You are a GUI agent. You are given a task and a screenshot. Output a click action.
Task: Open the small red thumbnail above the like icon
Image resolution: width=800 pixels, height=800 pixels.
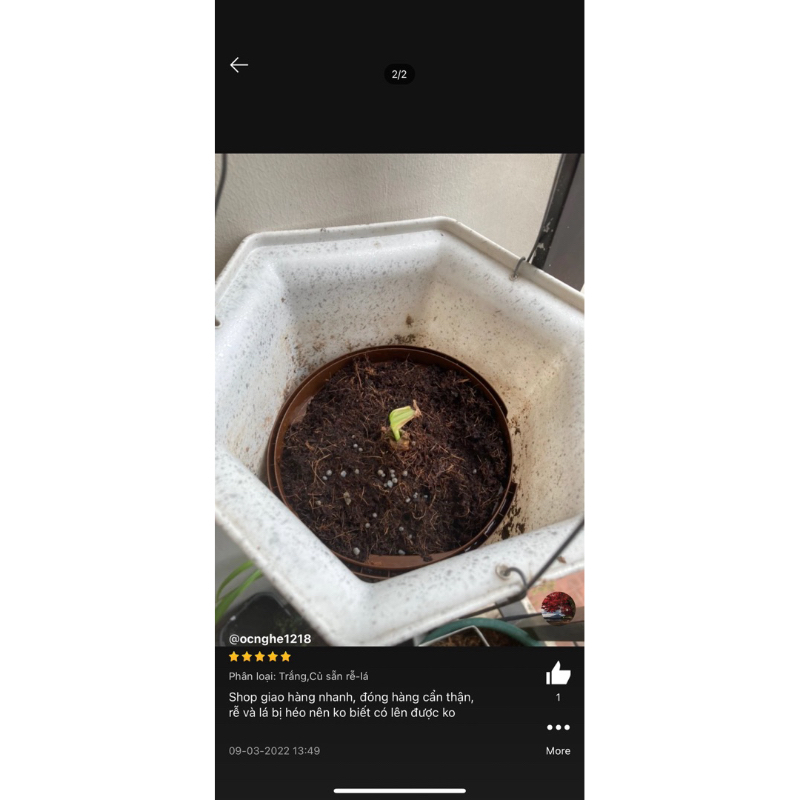point(558,608)
